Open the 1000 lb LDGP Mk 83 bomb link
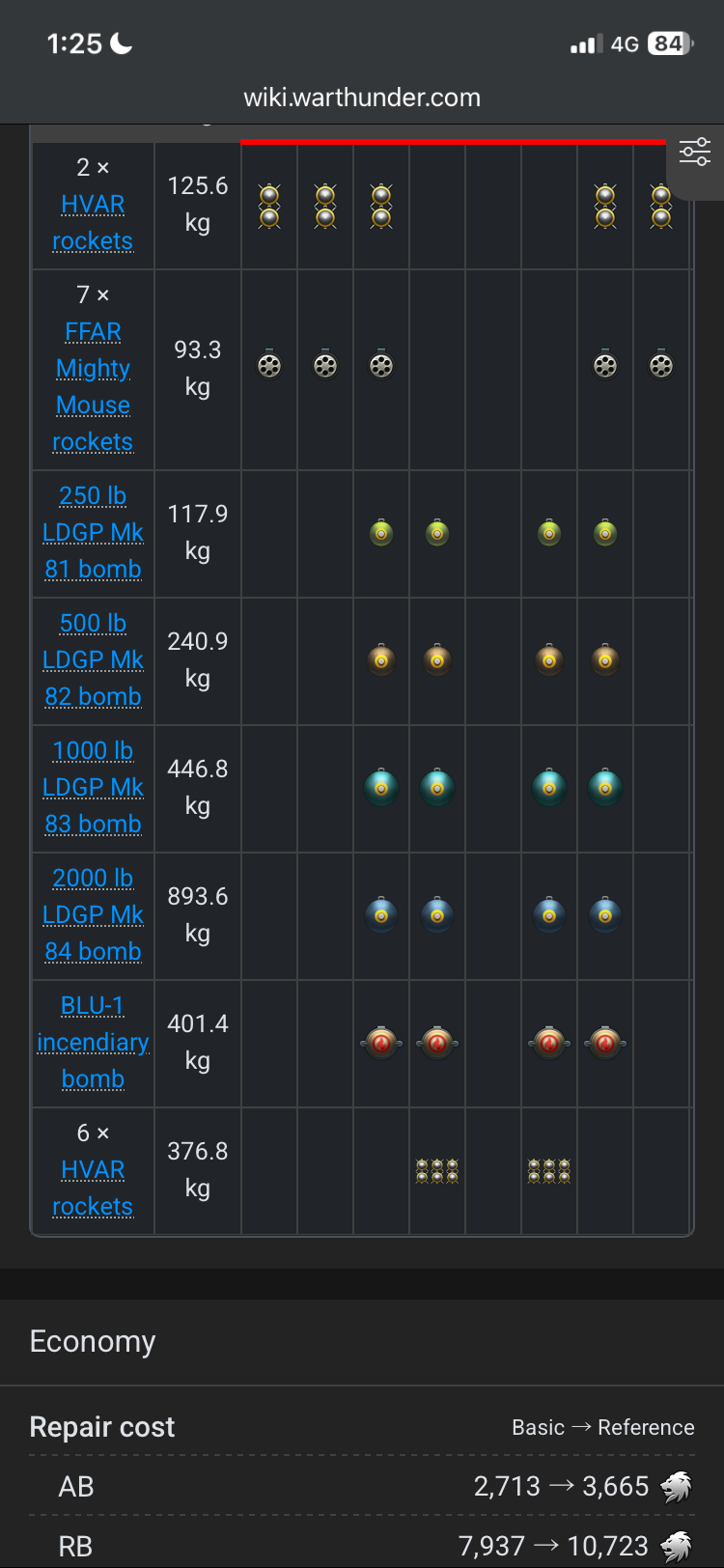 click(x=93, y=787)
